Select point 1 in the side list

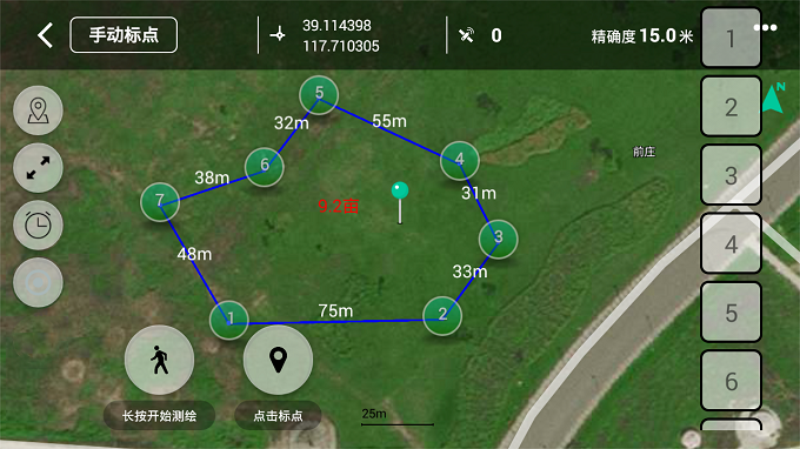click(730, 39)
